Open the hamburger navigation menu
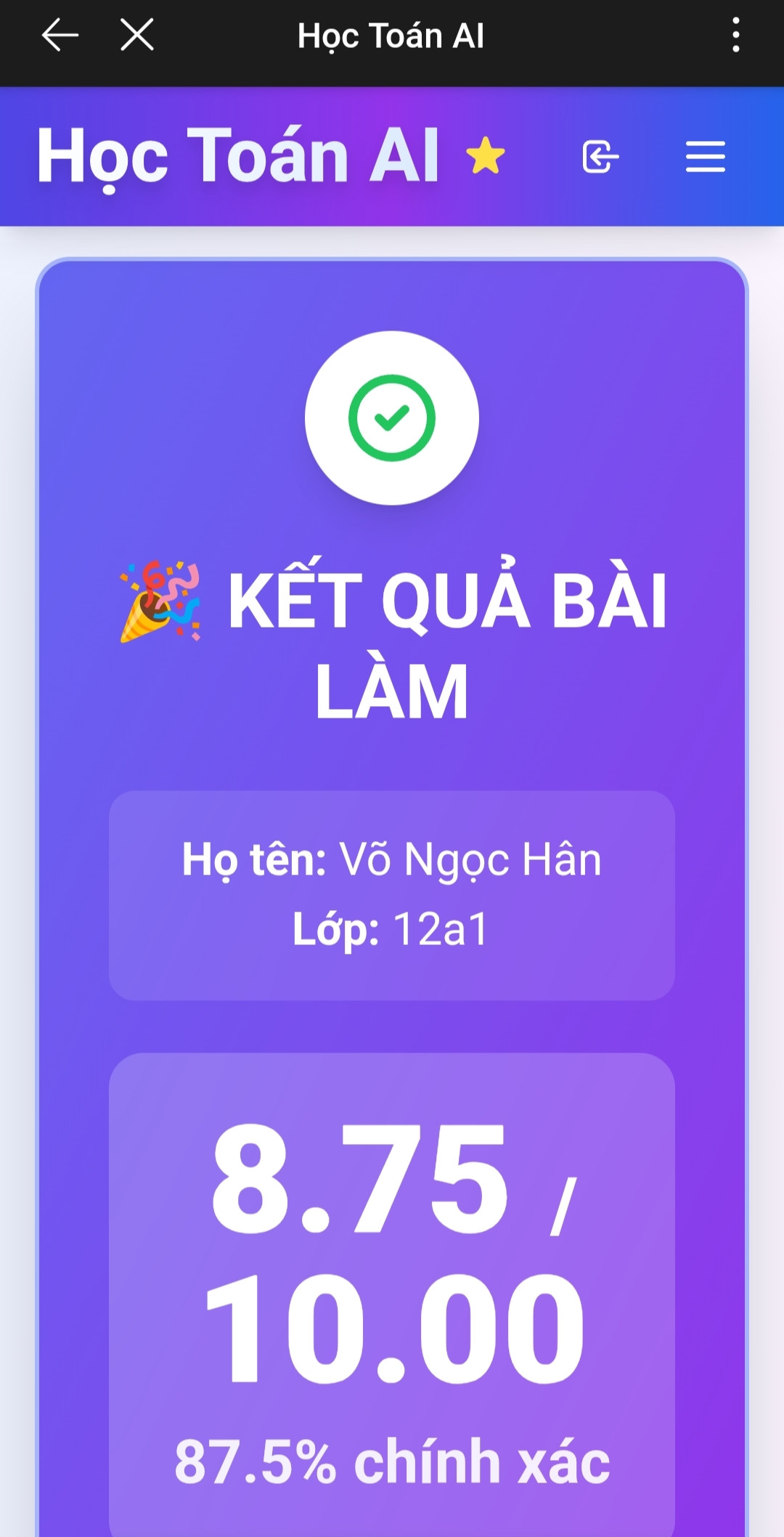 click(x=705, y=157)
